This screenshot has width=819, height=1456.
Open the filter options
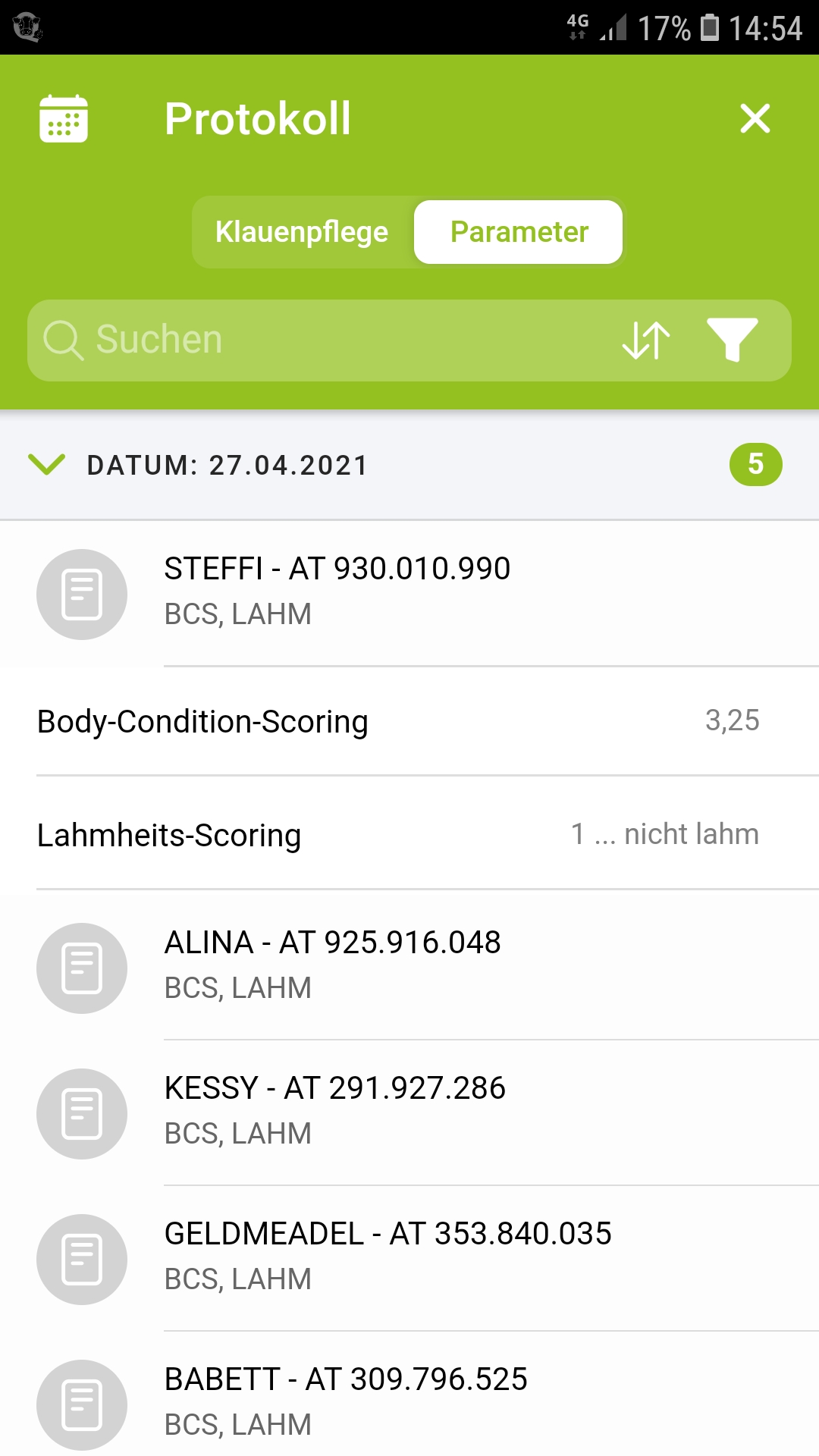pos(732,340)
